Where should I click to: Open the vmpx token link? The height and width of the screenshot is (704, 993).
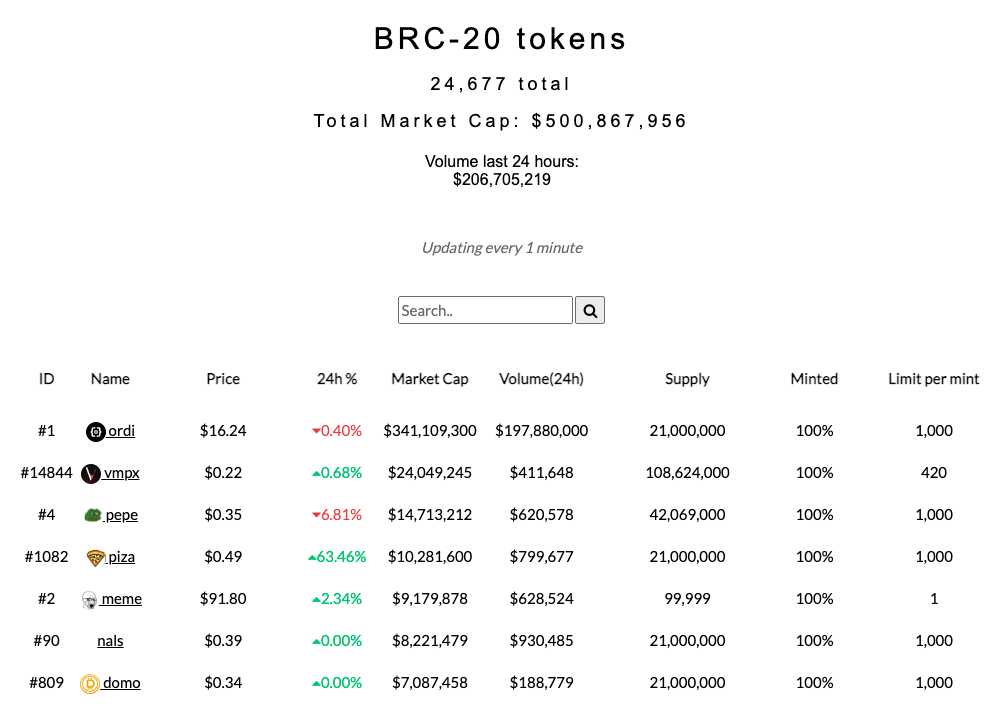pyautogui.click(x=121, y=473)
